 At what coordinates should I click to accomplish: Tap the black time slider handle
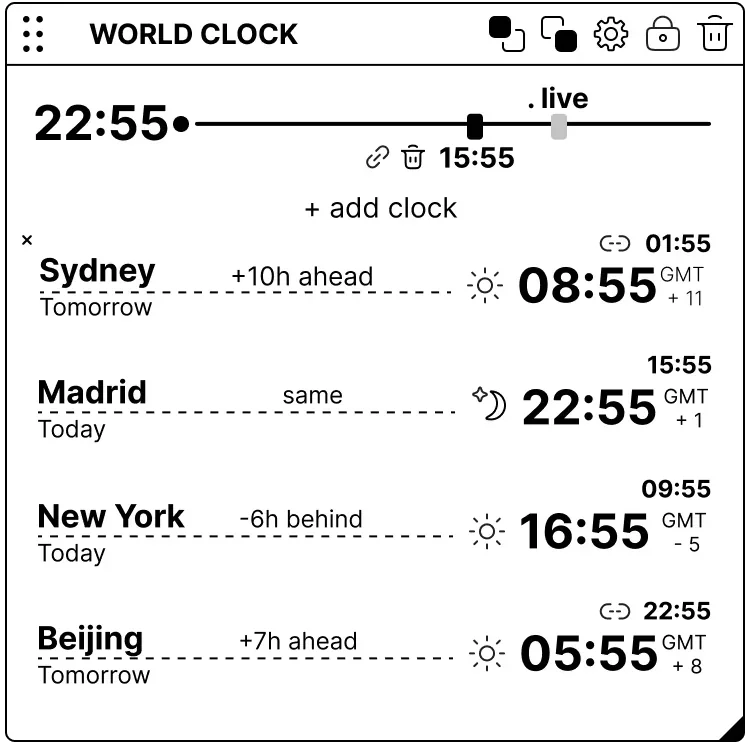point(475,127)
